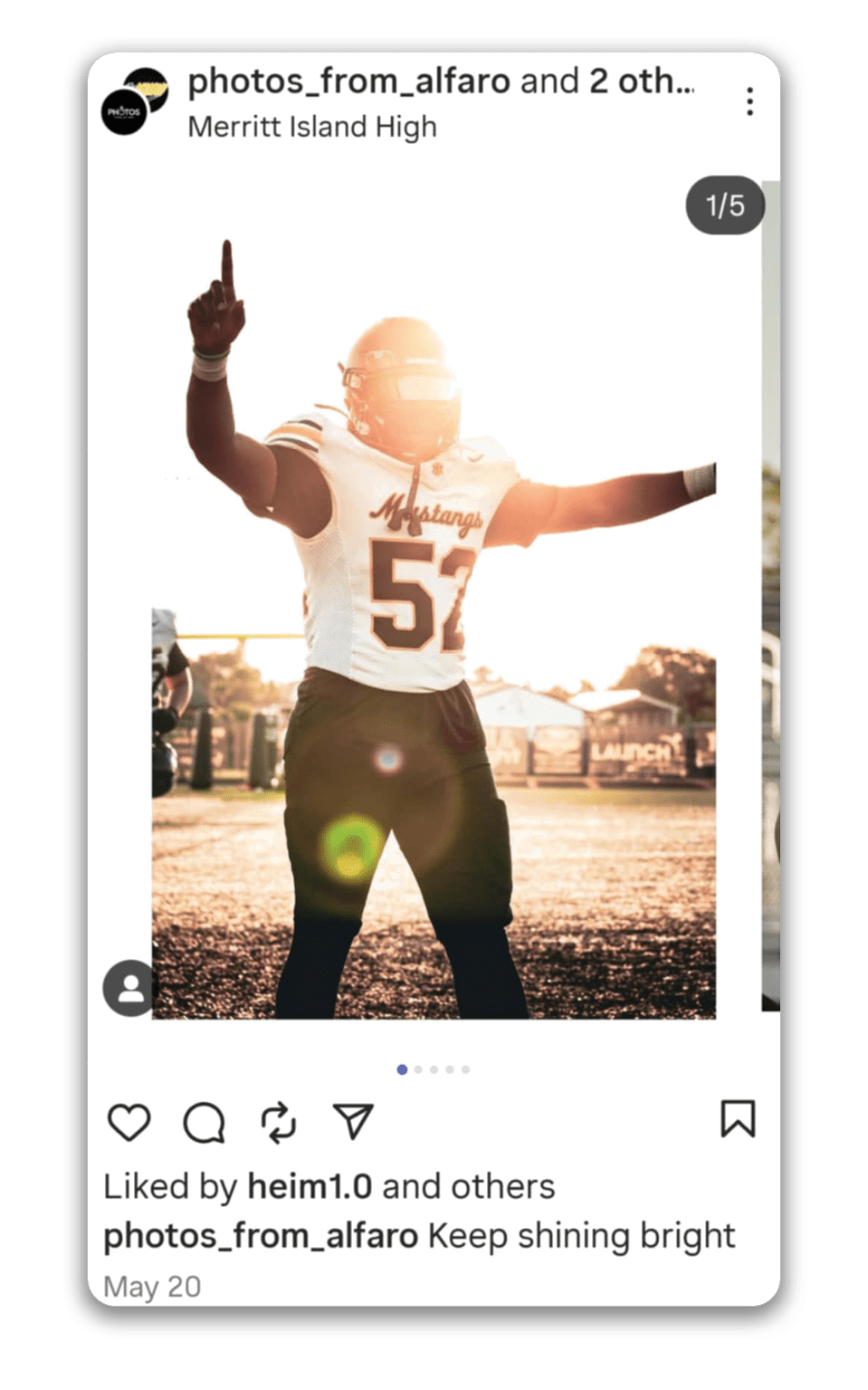Screen dimensions: 868x1390
Task: Open Merritt Island High location
Action: pos(312,127)
